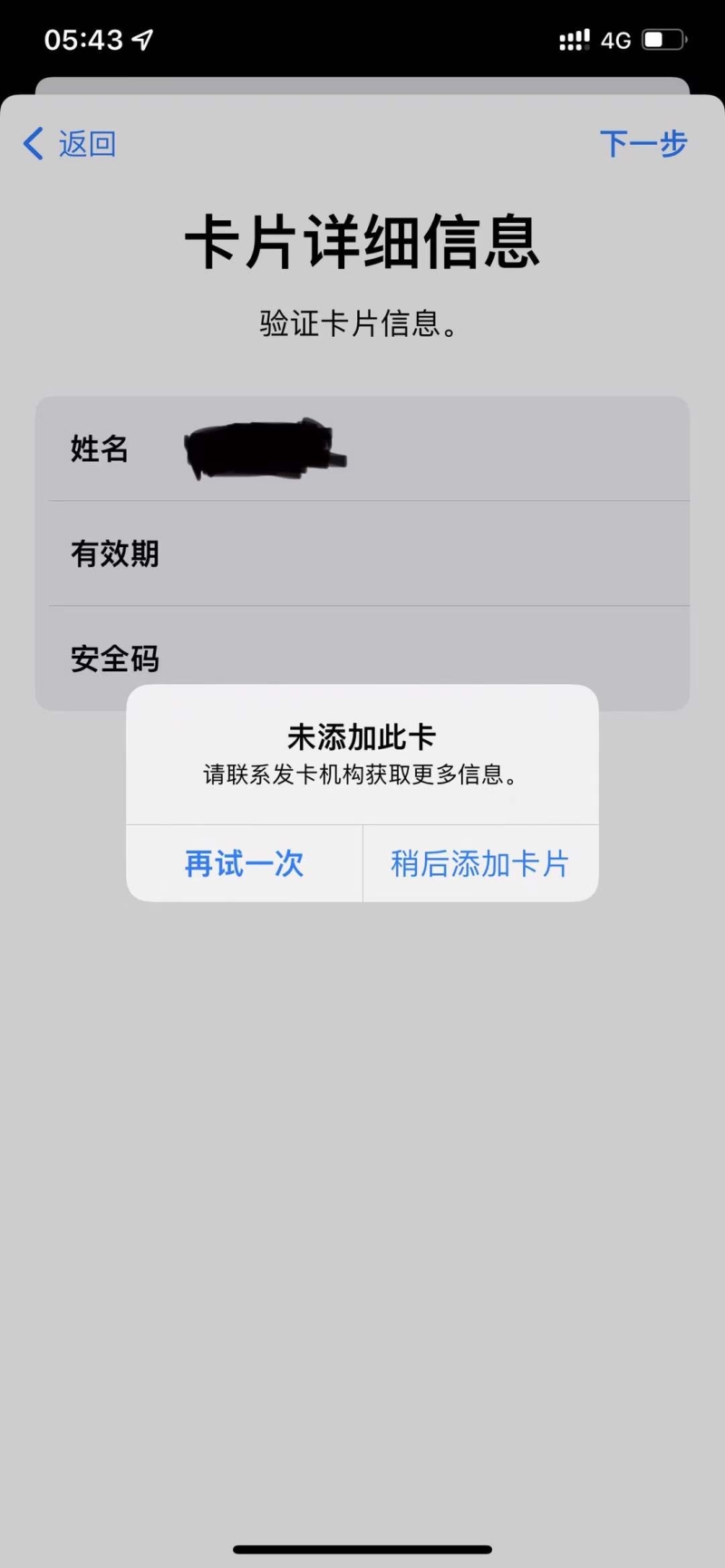Choose 稍后添加卡片 in the dialog
Image resolution: width=725 pixels, height=1568 pixels.
[479, 863]
